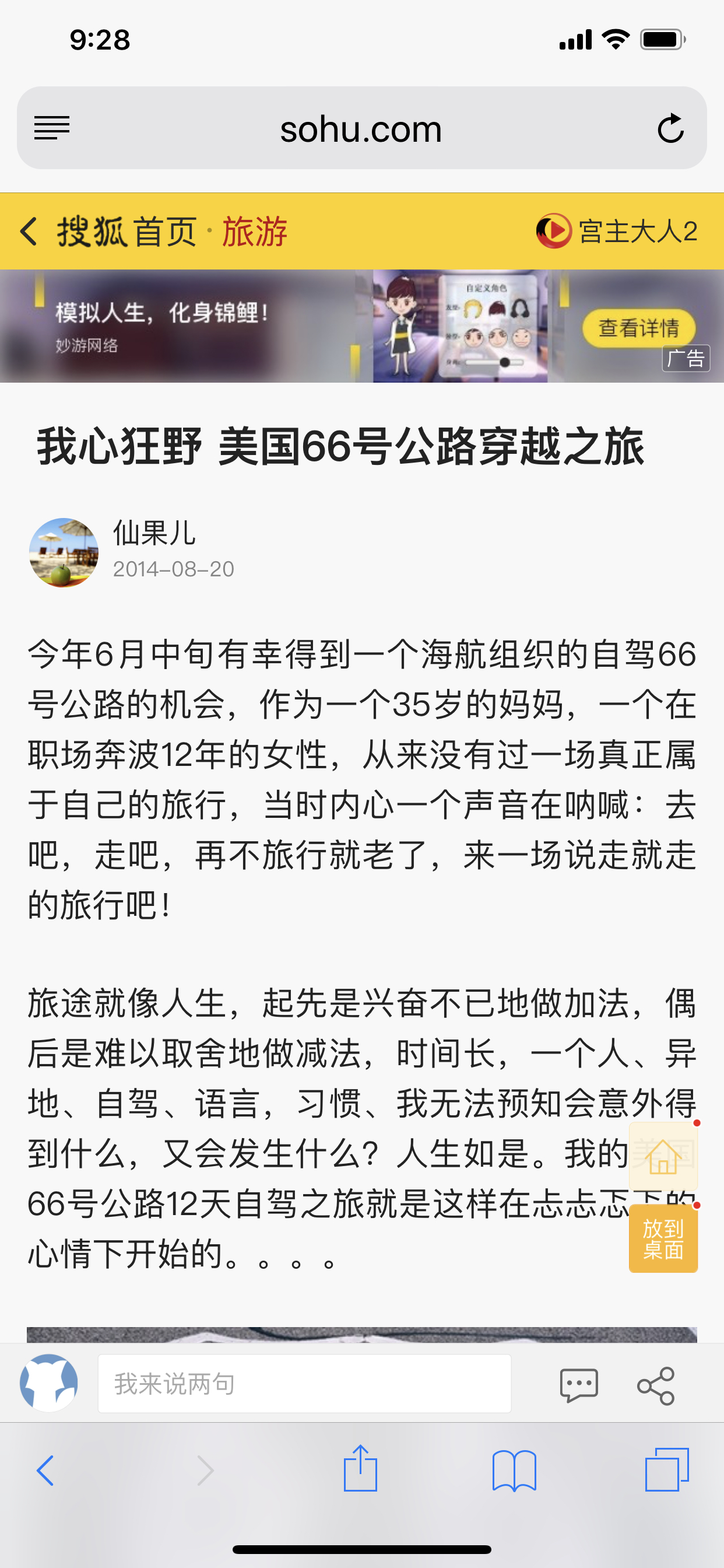Open the 我来说两句 comment field
Screen dimensions: 724x1568
304,1384
